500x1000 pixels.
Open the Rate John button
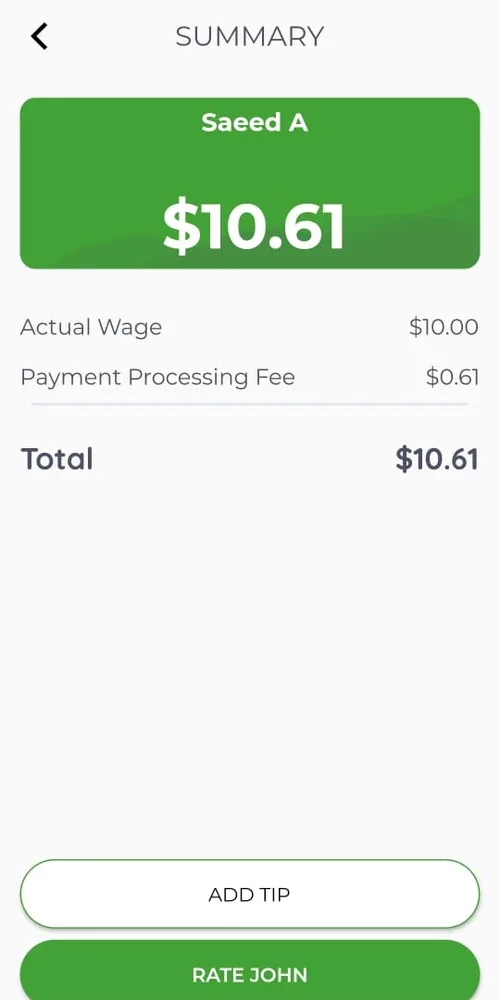(249, 970)
